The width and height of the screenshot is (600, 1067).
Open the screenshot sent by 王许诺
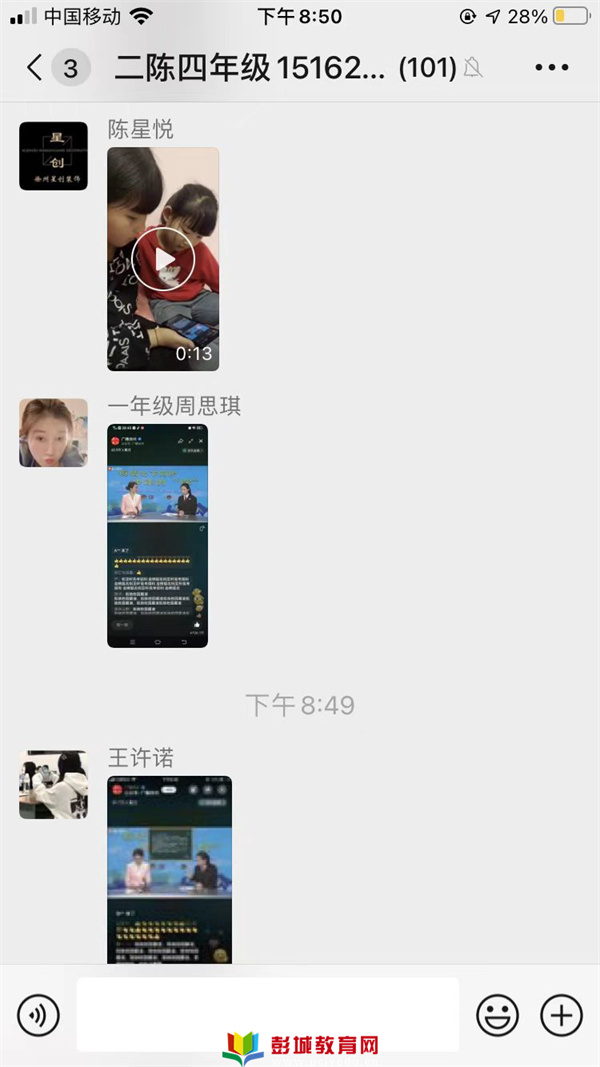pyautogui.click(x=169, y=868)
